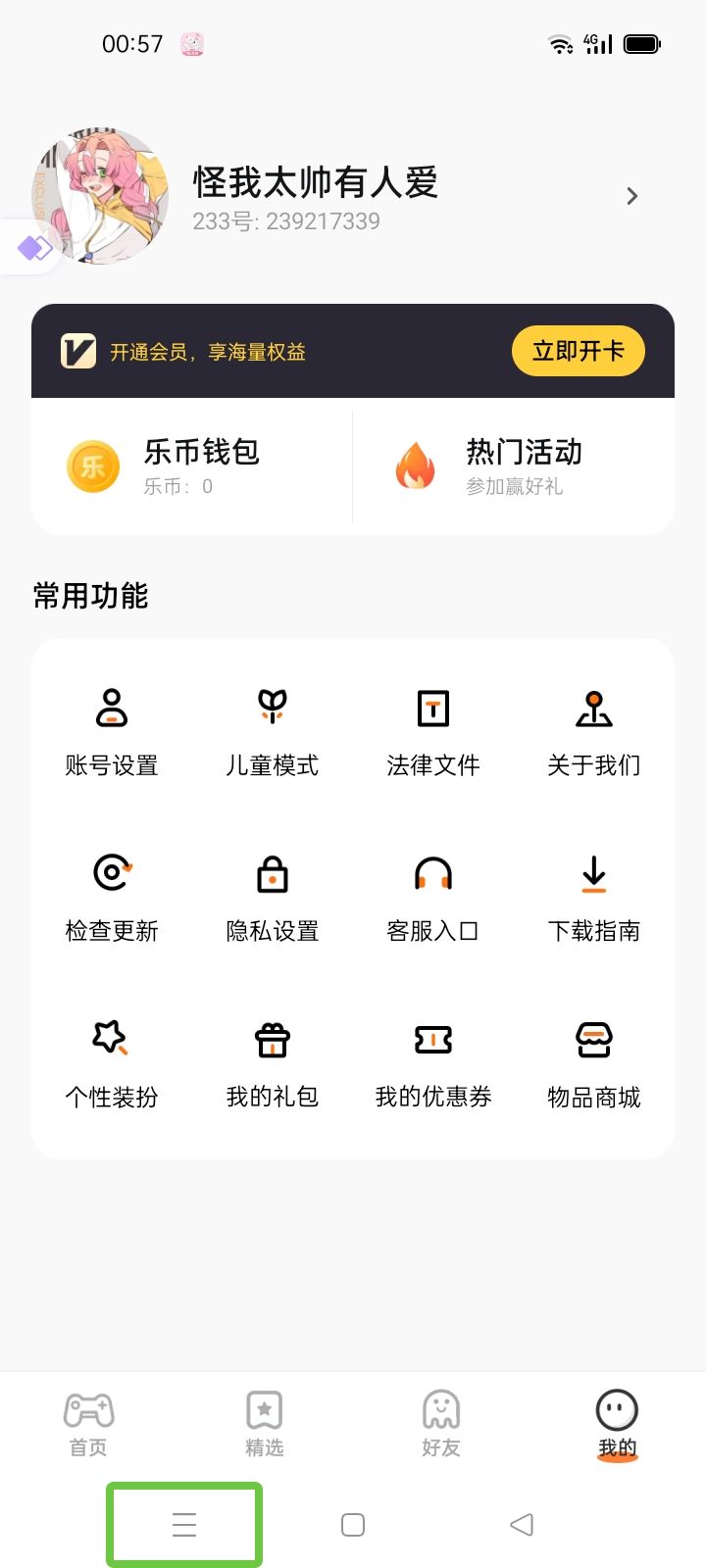The image size is (706, 1568).
Task: Enter 儿童模式 children mode
Action: point(273,730)
